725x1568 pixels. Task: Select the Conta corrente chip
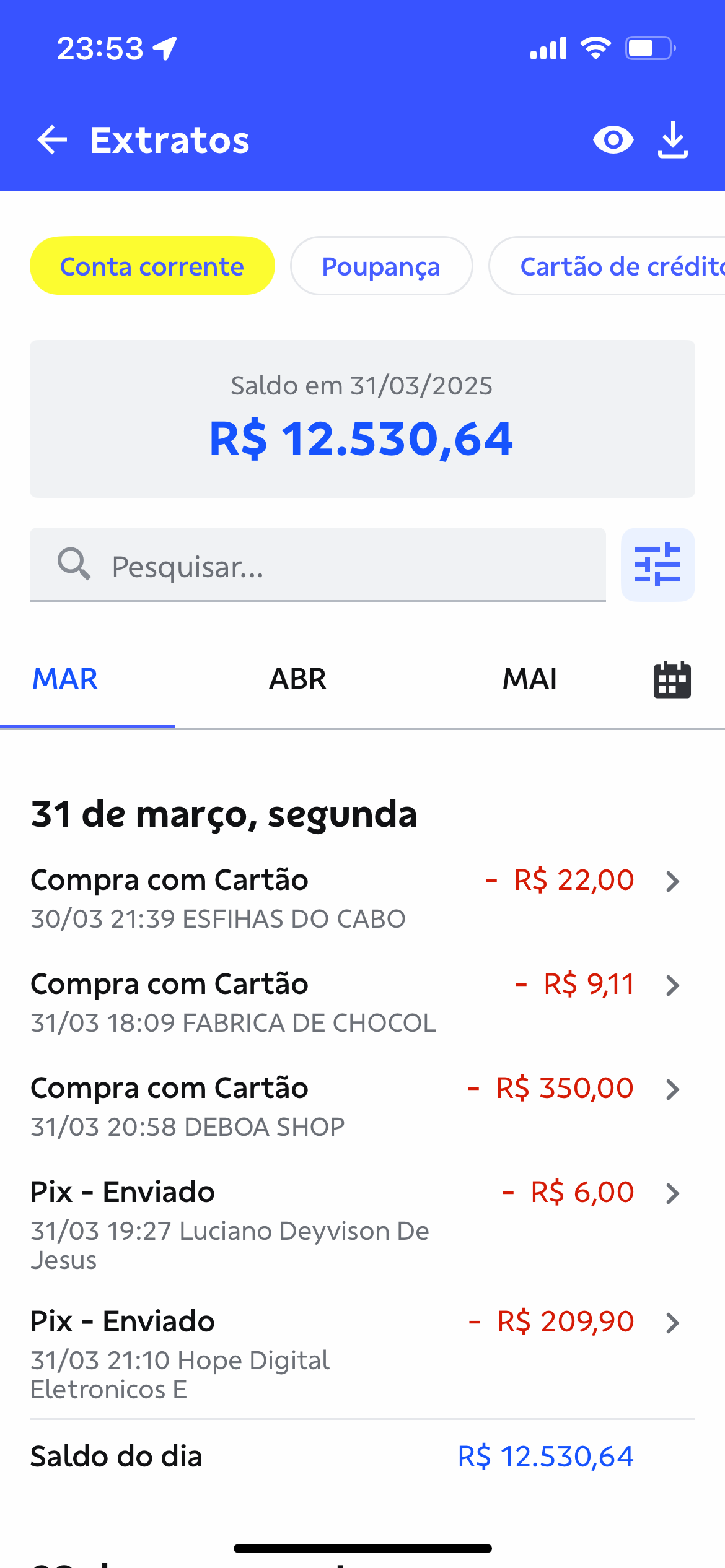pos(152,266)
